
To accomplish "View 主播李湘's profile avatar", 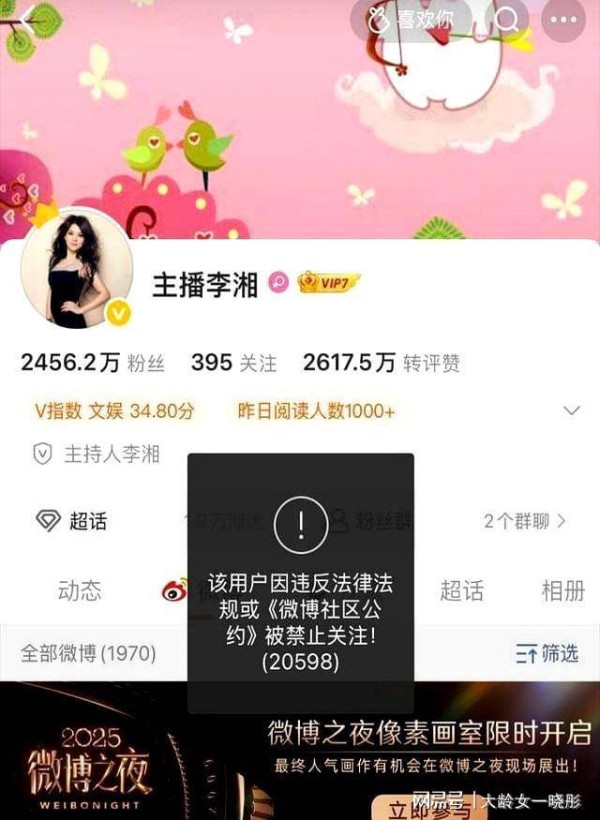I will click(76, 271).
